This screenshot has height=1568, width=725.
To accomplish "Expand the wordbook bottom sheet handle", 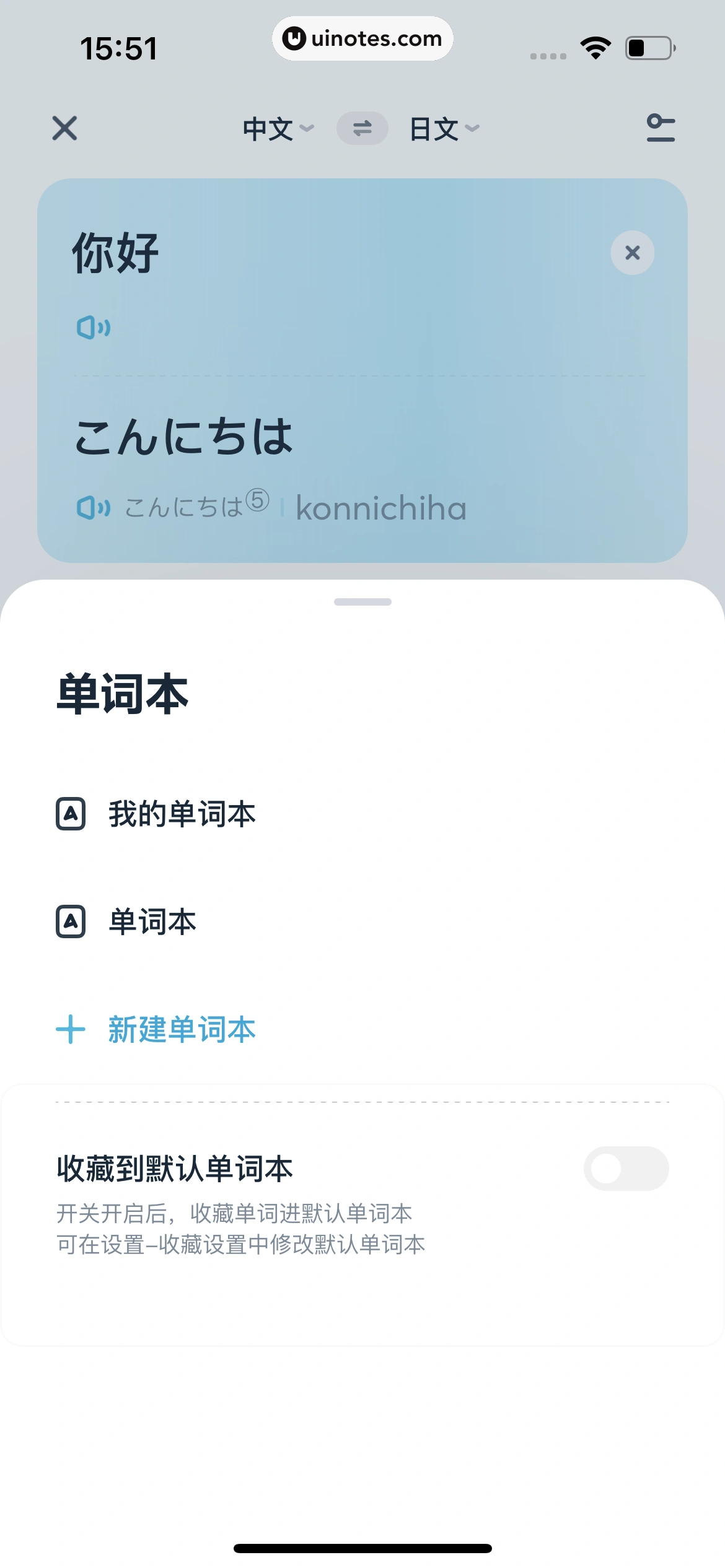I will click(x=362, y=601).
